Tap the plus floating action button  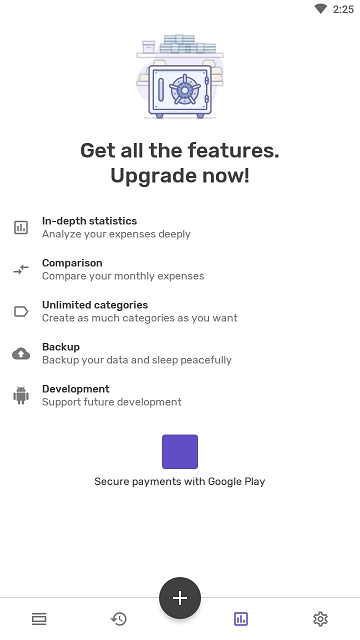[x=180, y=598]
